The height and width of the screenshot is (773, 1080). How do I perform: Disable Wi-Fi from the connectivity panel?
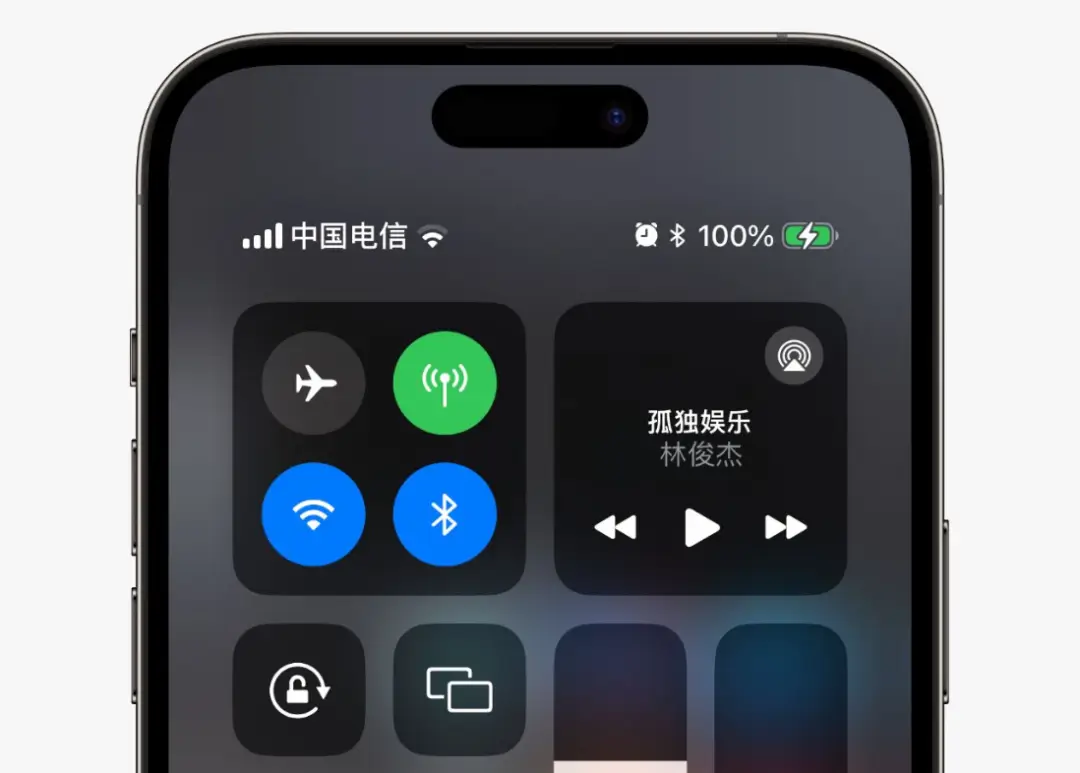point(313,514)
